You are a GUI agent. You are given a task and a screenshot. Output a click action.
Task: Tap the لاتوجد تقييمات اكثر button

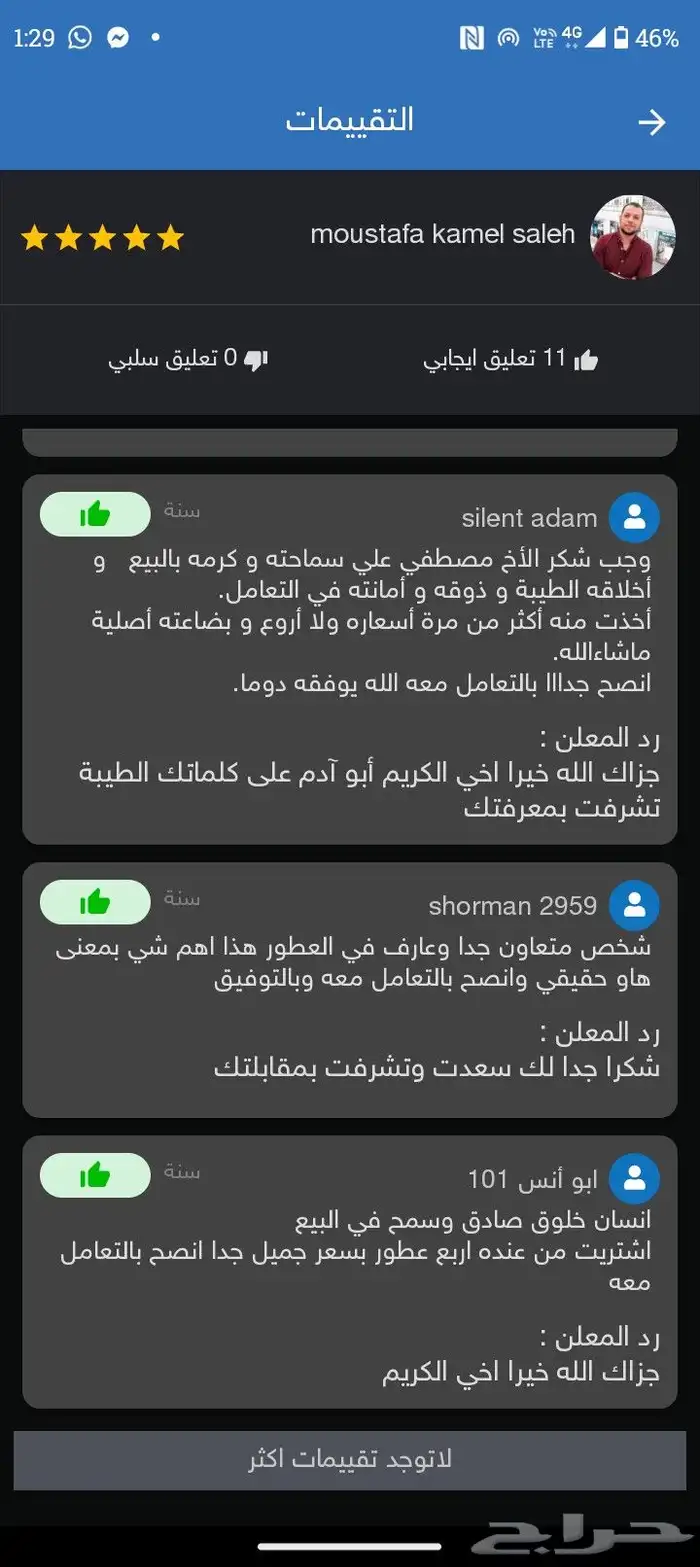pyautogui.click(x=350, y=1459)
